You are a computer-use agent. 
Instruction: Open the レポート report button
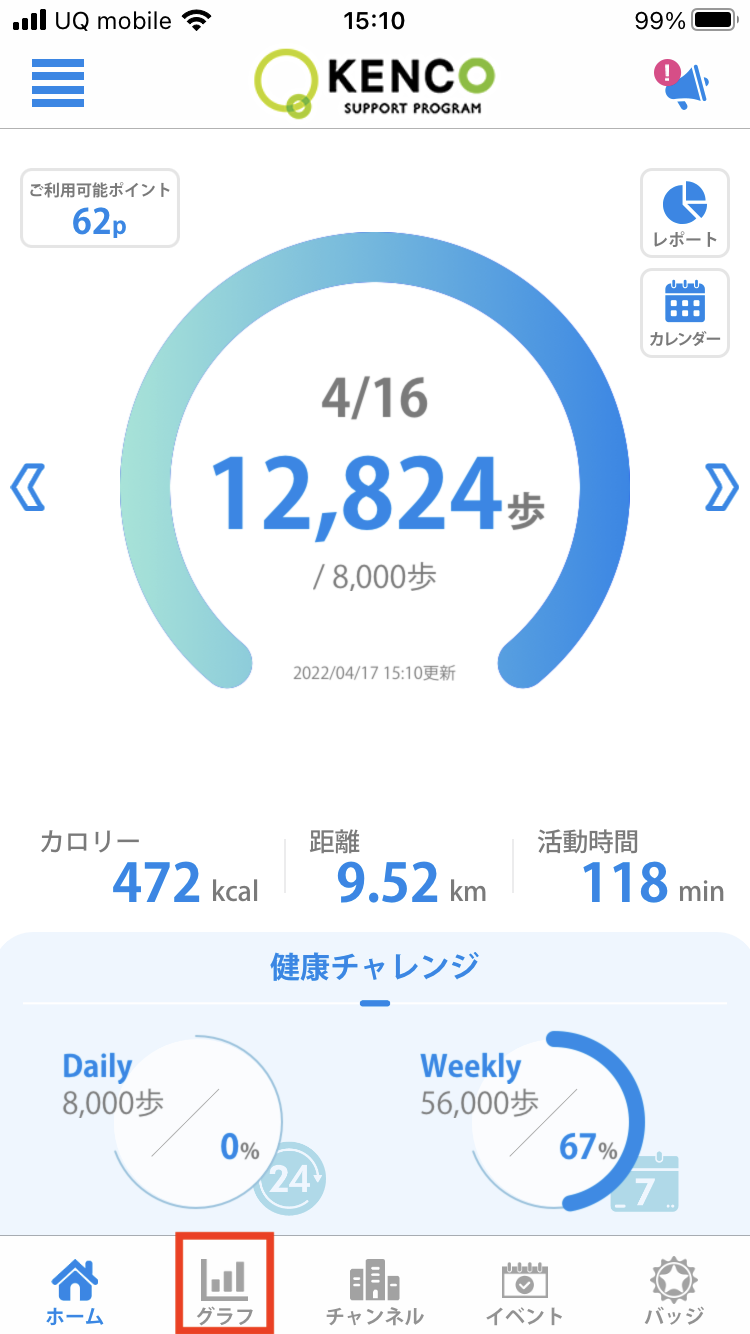coord(685,213)
